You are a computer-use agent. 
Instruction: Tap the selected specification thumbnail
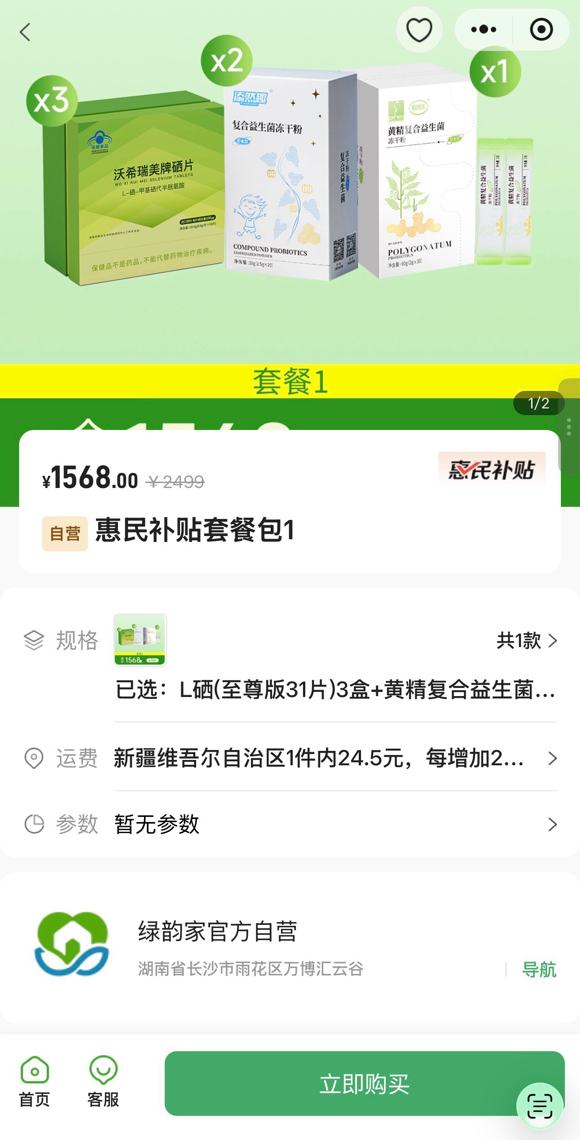[140, 640]
